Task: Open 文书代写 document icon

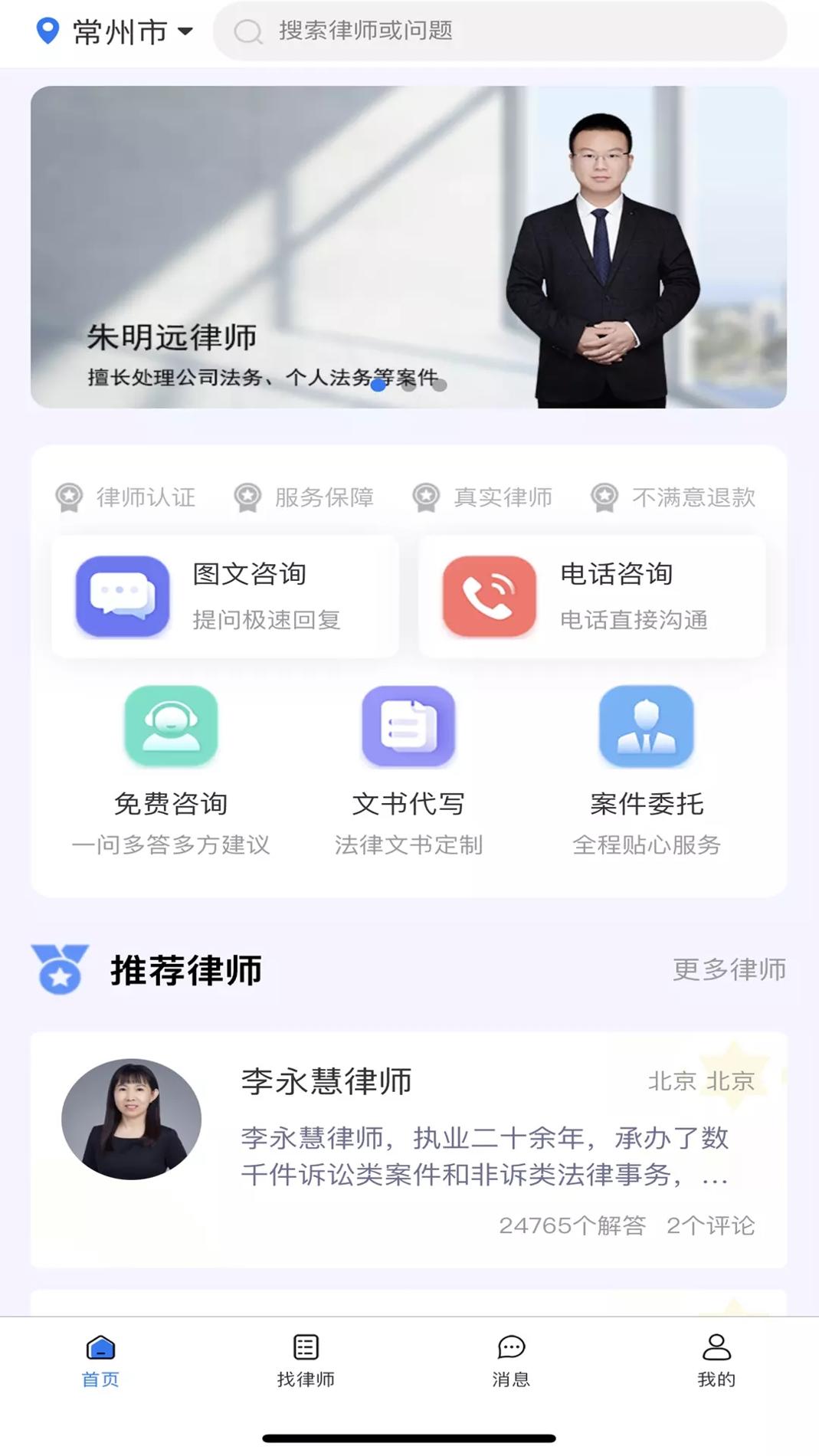Action: [x=409, y=726]
